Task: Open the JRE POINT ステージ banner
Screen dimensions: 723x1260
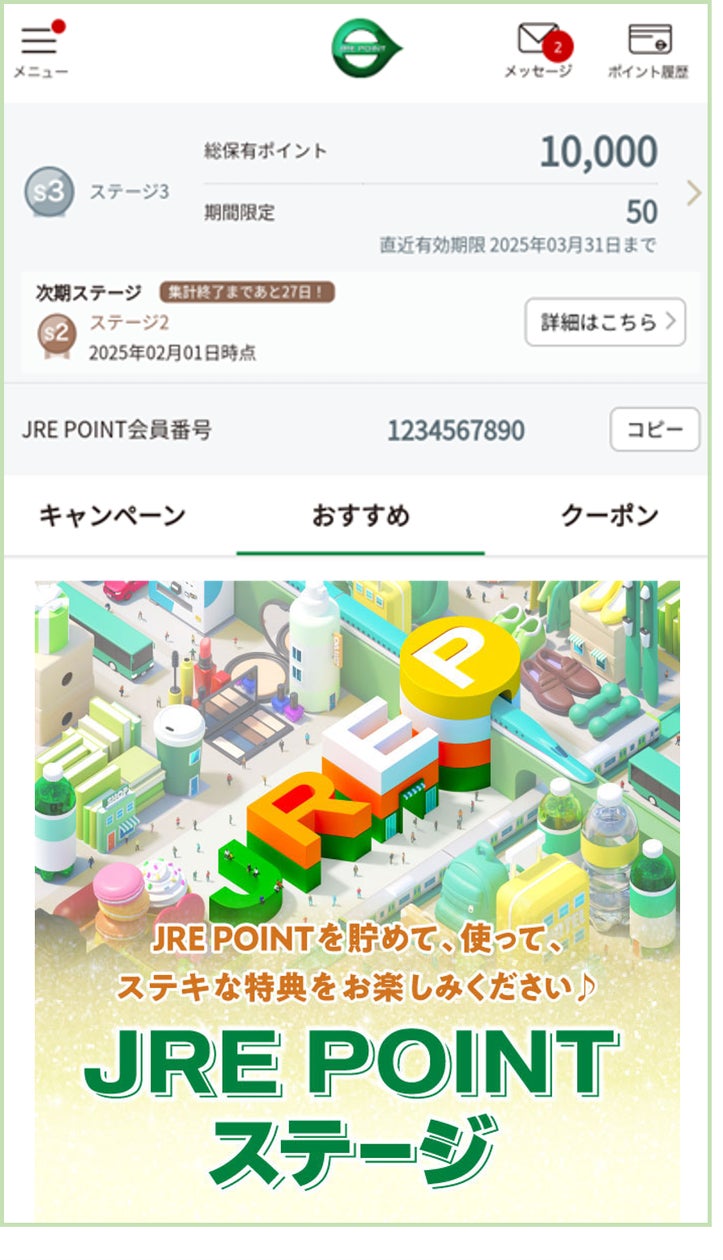Action: pyautogui.click(x=357, y=900)
